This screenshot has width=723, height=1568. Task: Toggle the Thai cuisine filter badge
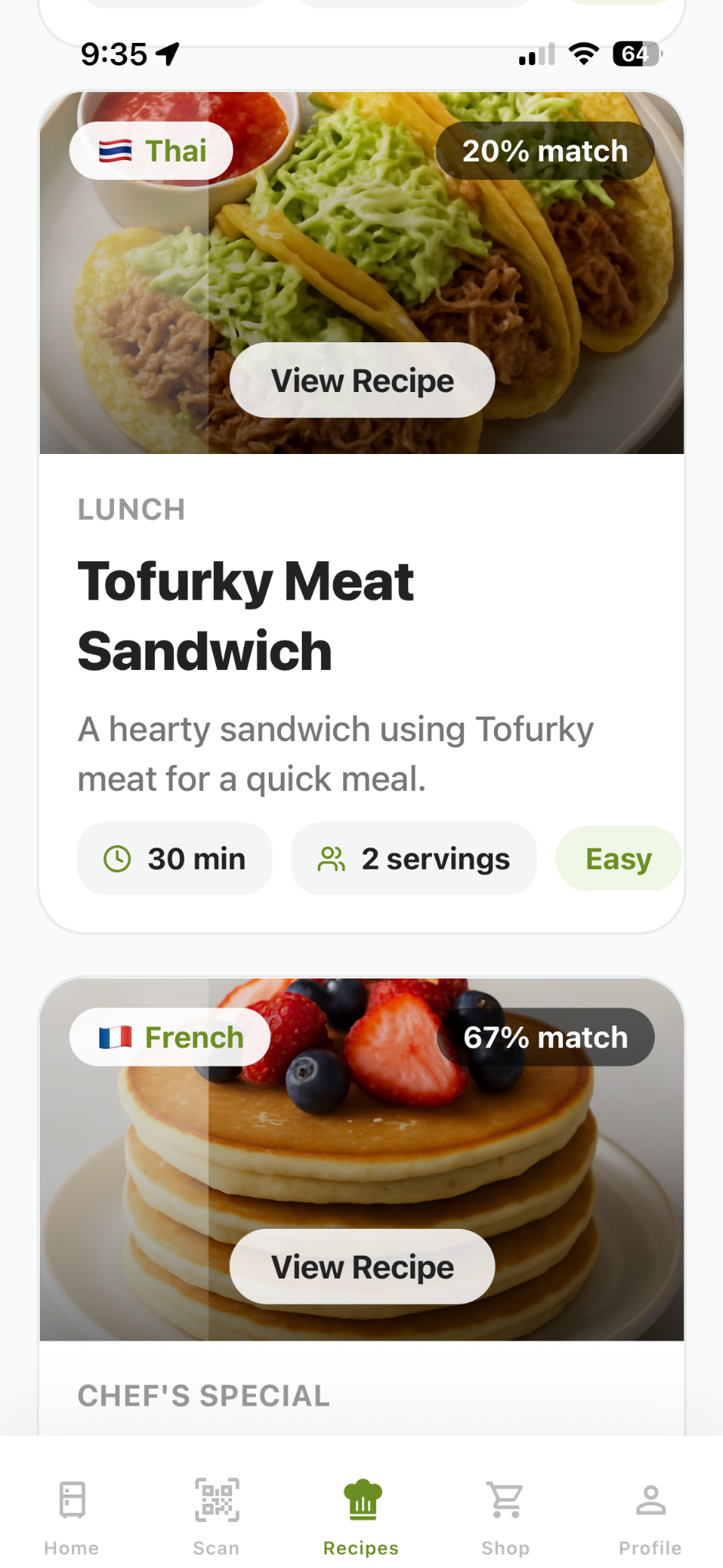point(151,150)
